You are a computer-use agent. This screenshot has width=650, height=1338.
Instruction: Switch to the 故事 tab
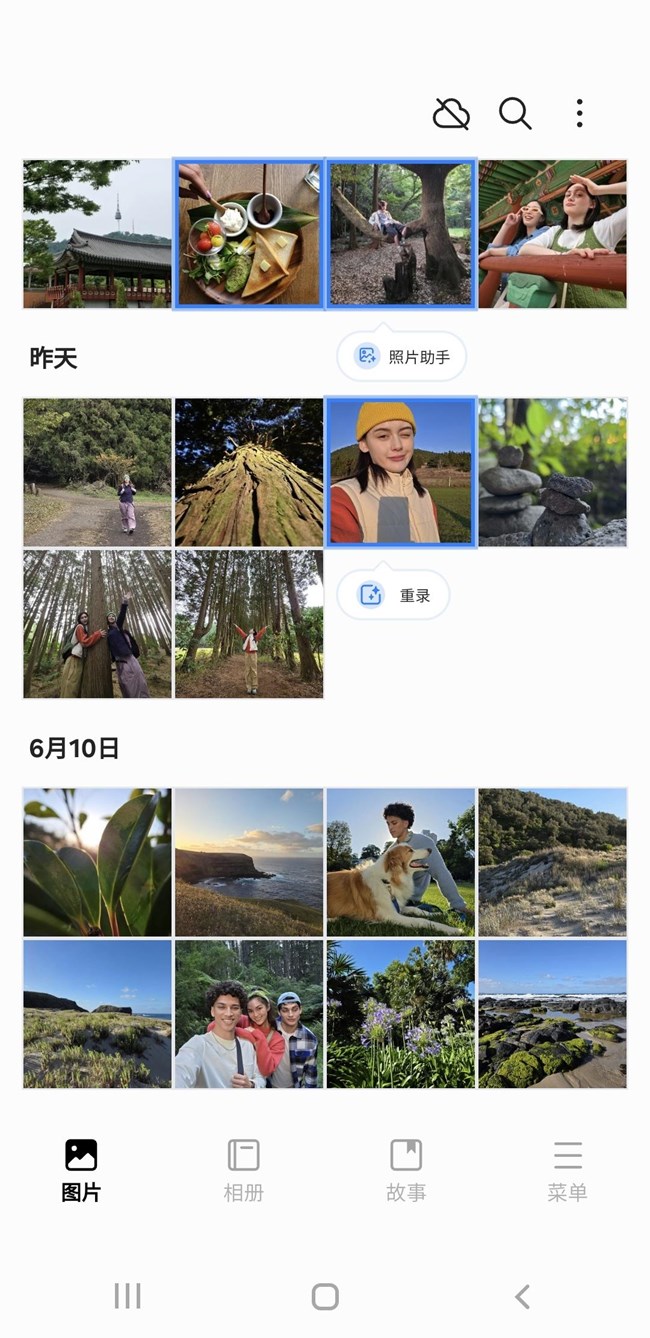406,1169
